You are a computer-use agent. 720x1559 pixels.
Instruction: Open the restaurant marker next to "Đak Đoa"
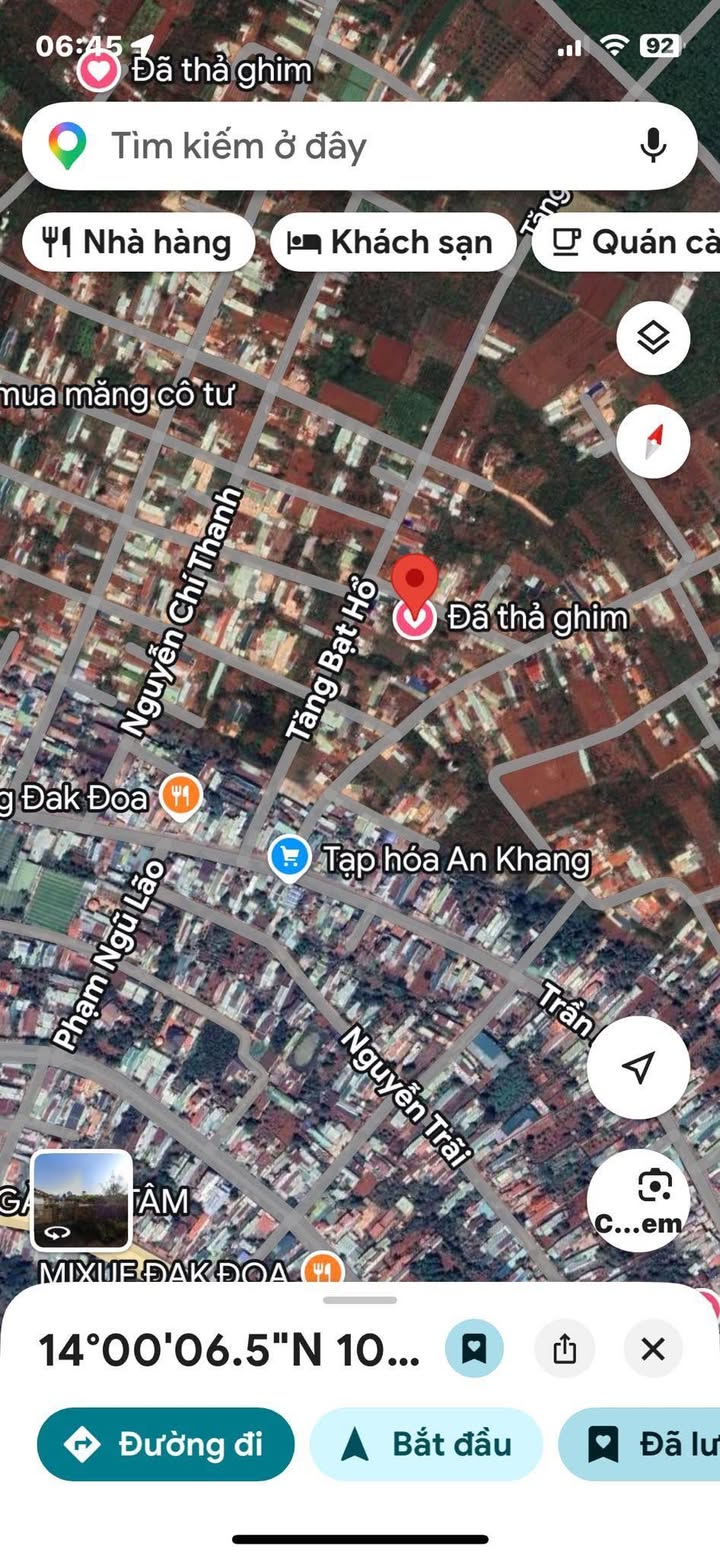181,797
